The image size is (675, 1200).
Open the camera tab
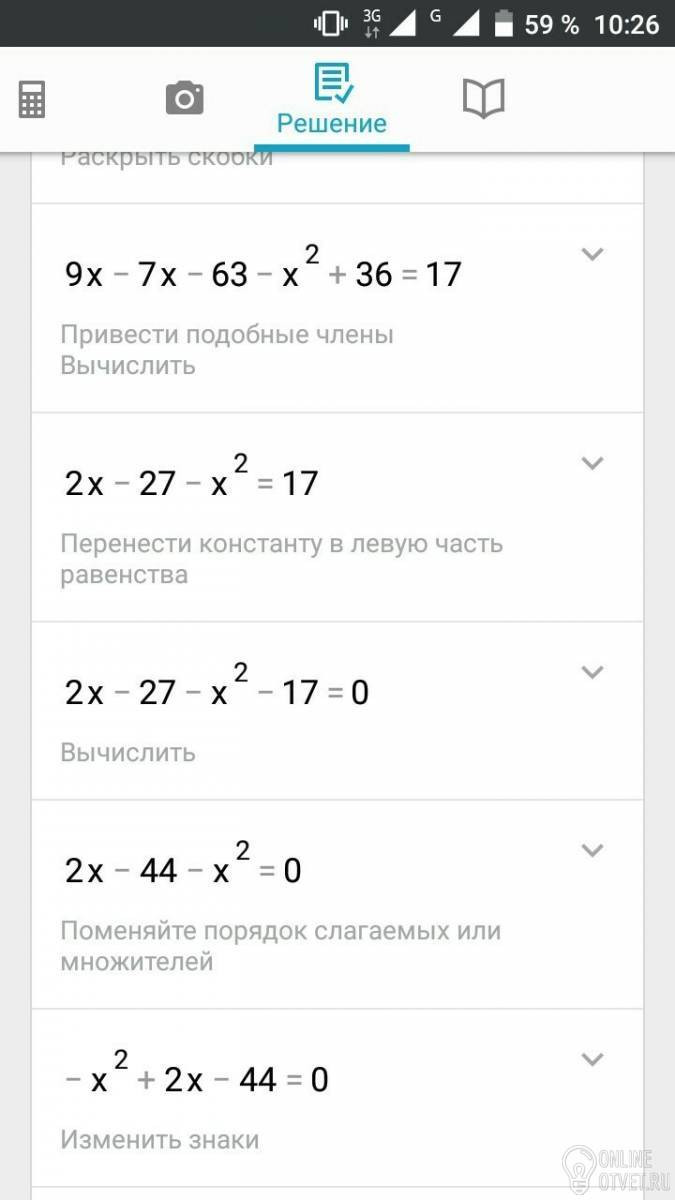click(x=184, y=98)
